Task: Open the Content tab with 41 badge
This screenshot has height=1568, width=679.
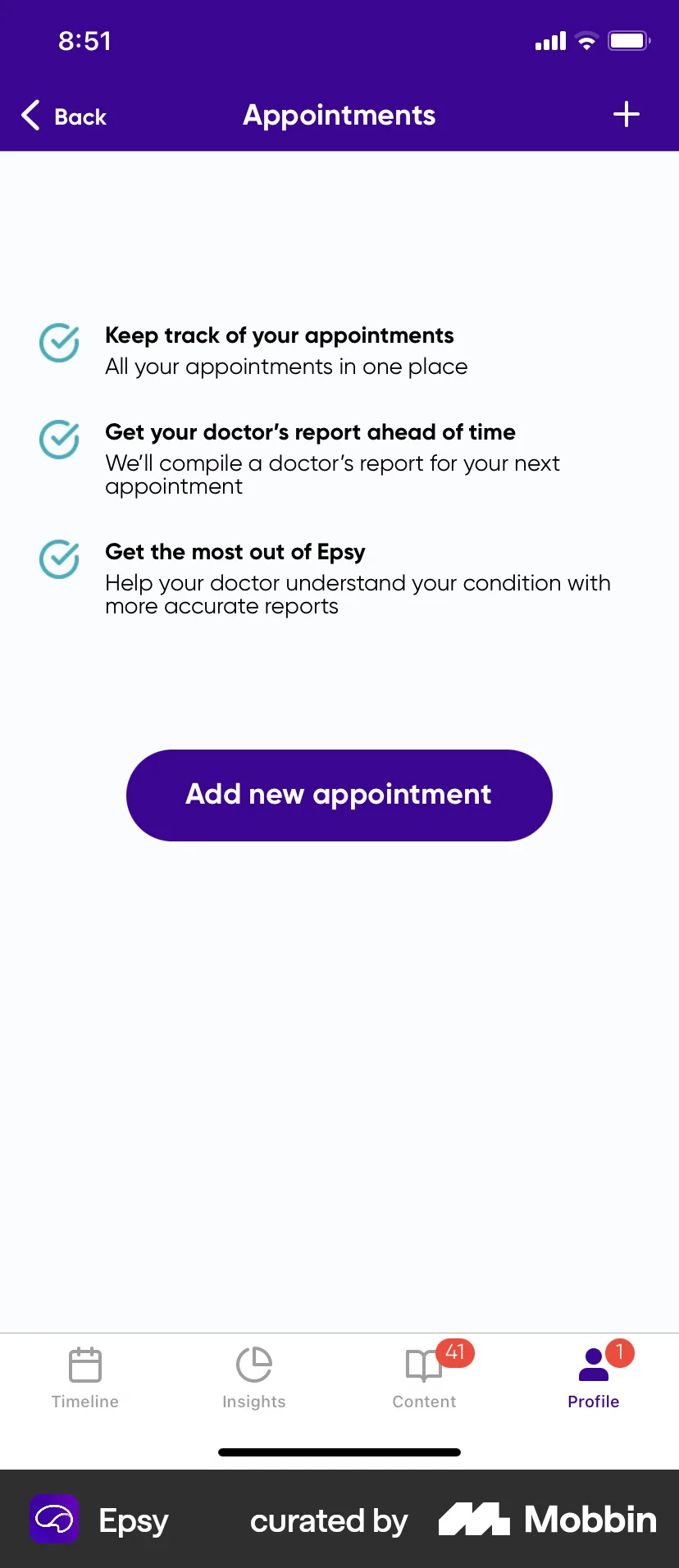Action: [x=424, y=1378]
